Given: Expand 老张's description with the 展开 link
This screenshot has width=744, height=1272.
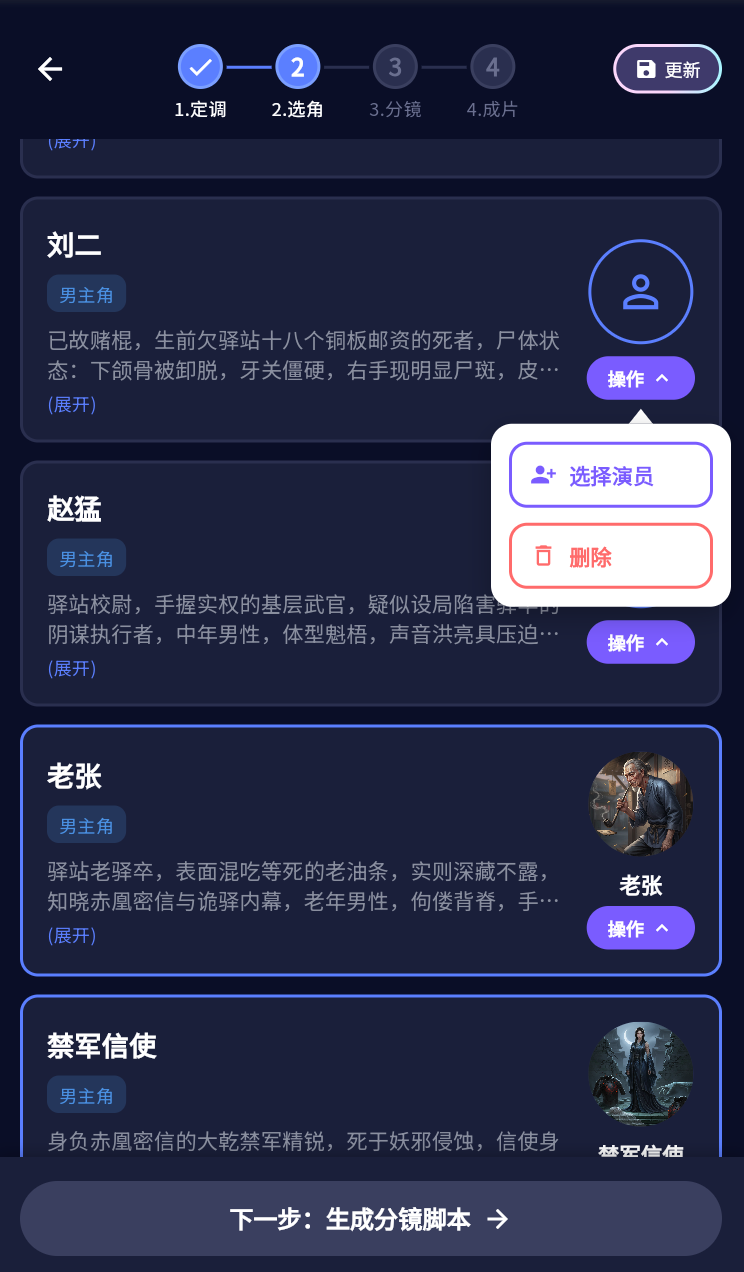Looking at the screenshot, I should 71,935.
